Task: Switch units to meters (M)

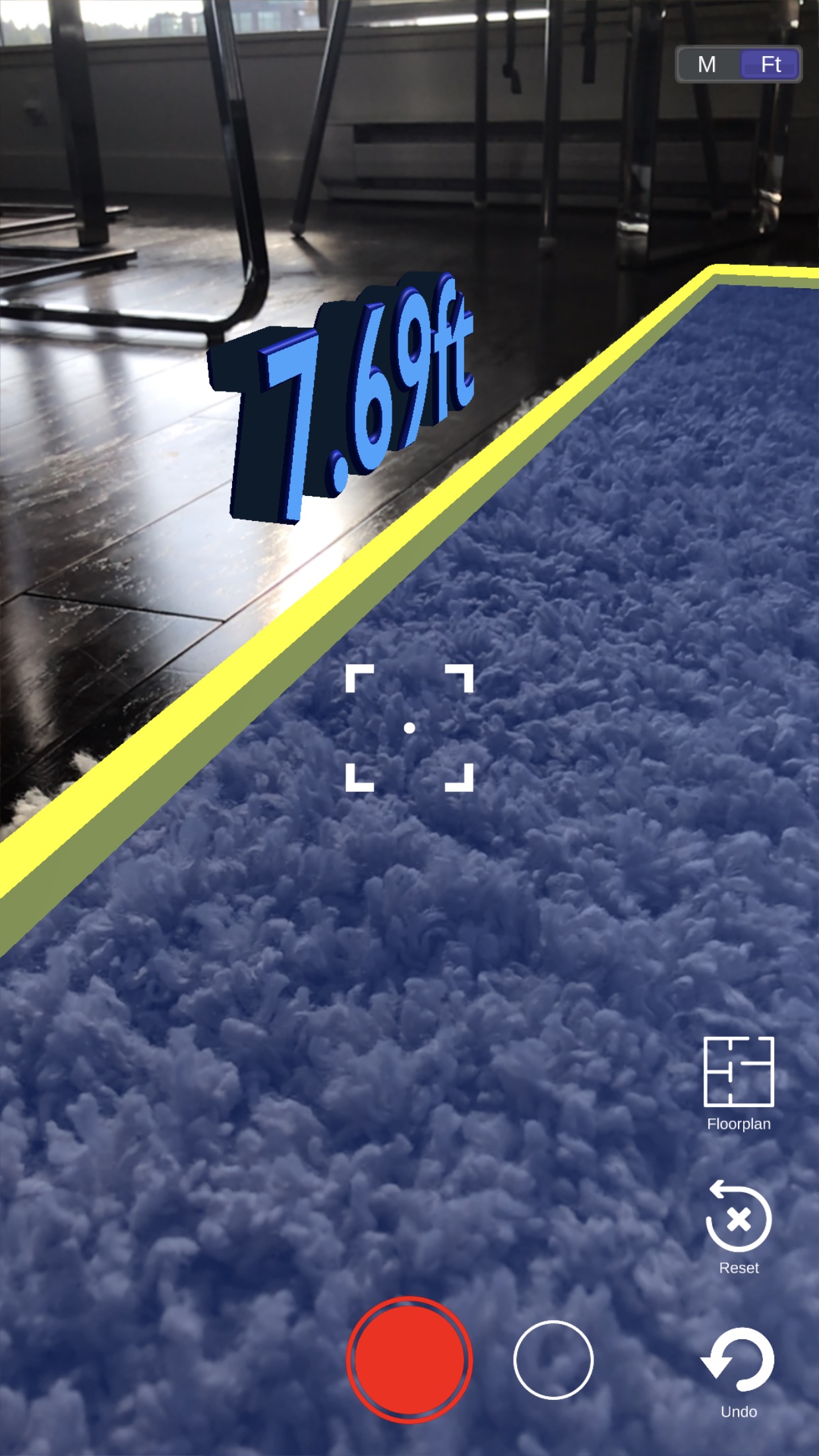Action: click(x=707, y=65)
